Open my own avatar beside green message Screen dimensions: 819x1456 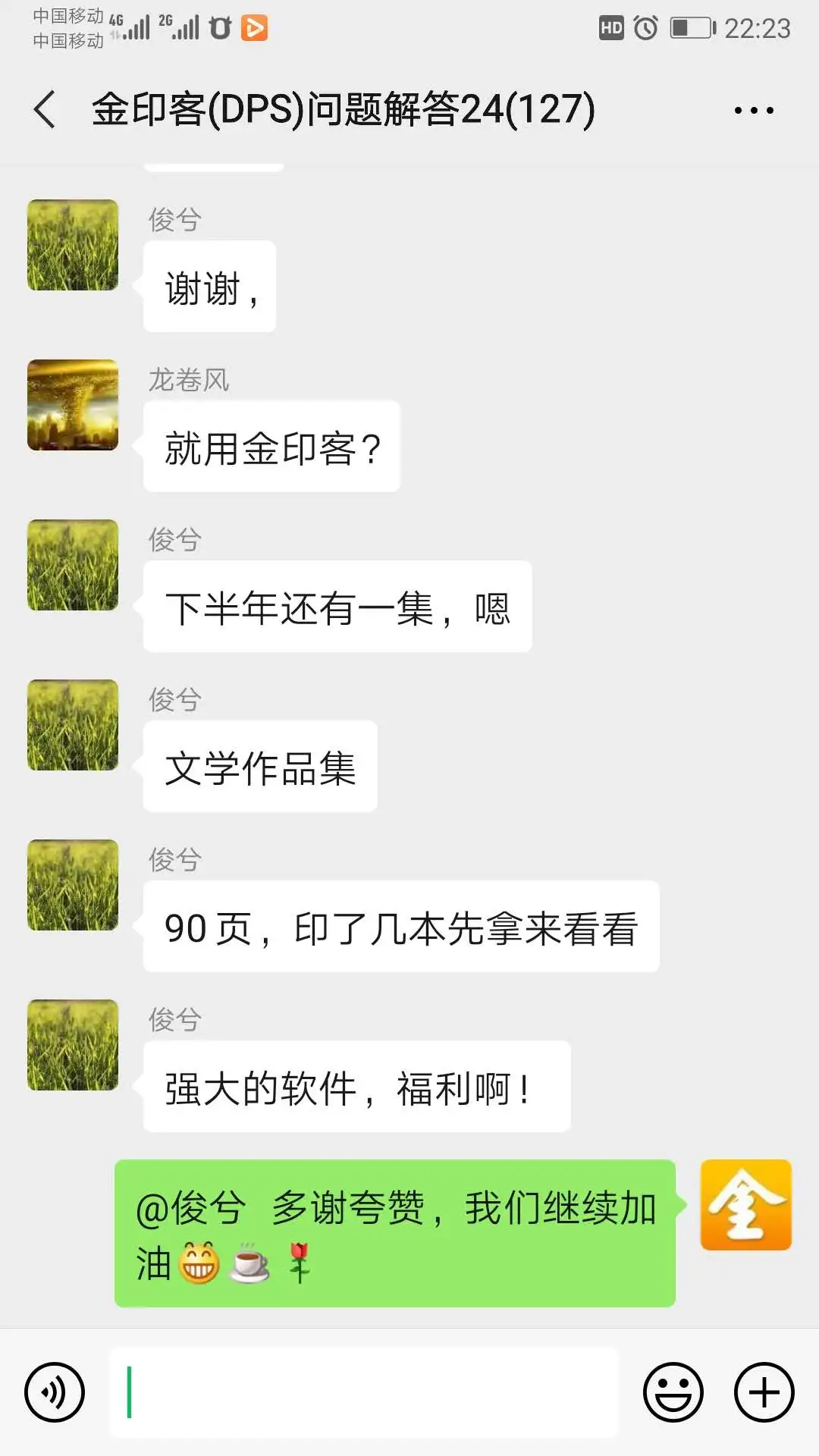[x=745, y=1205]
